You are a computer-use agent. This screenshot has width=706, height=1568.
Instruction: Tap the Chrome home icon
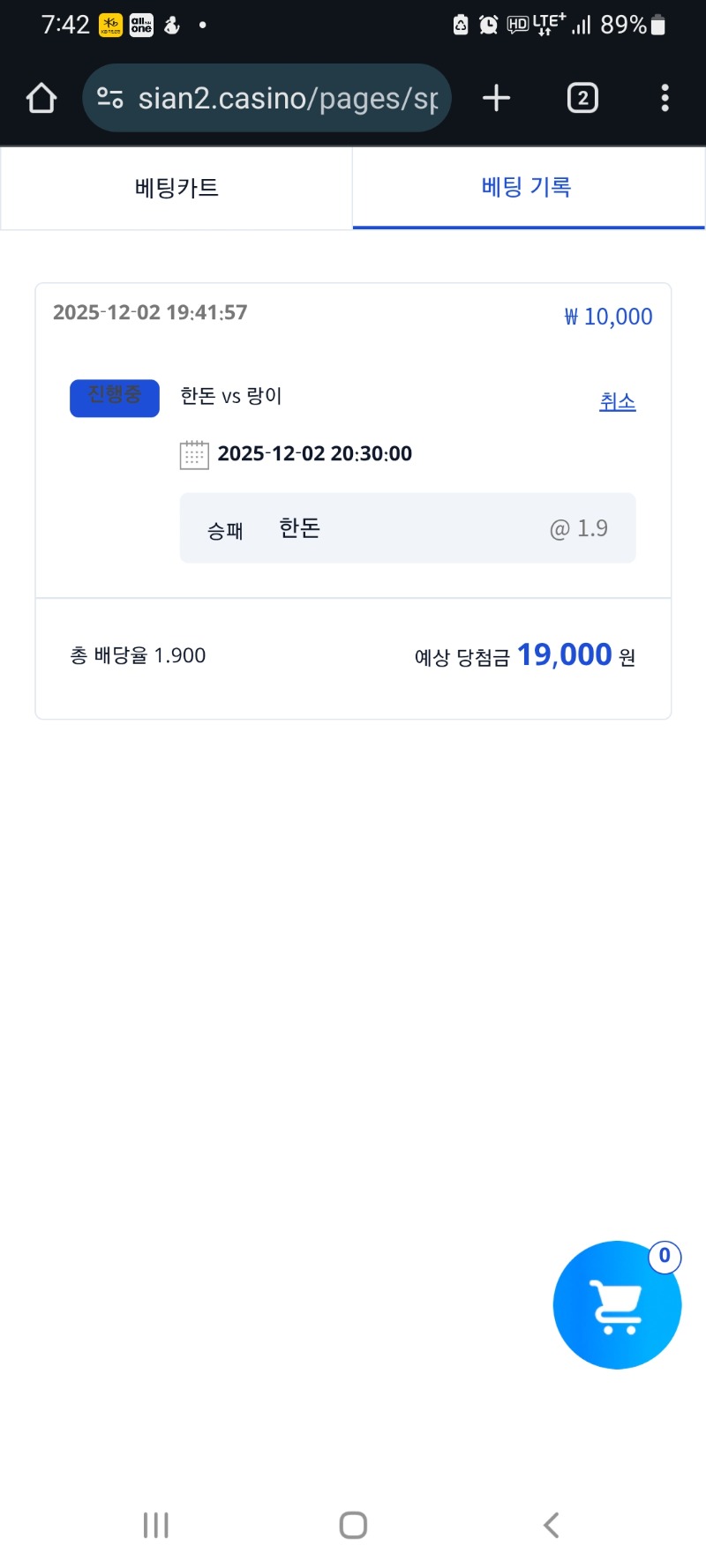coord(41,98)
